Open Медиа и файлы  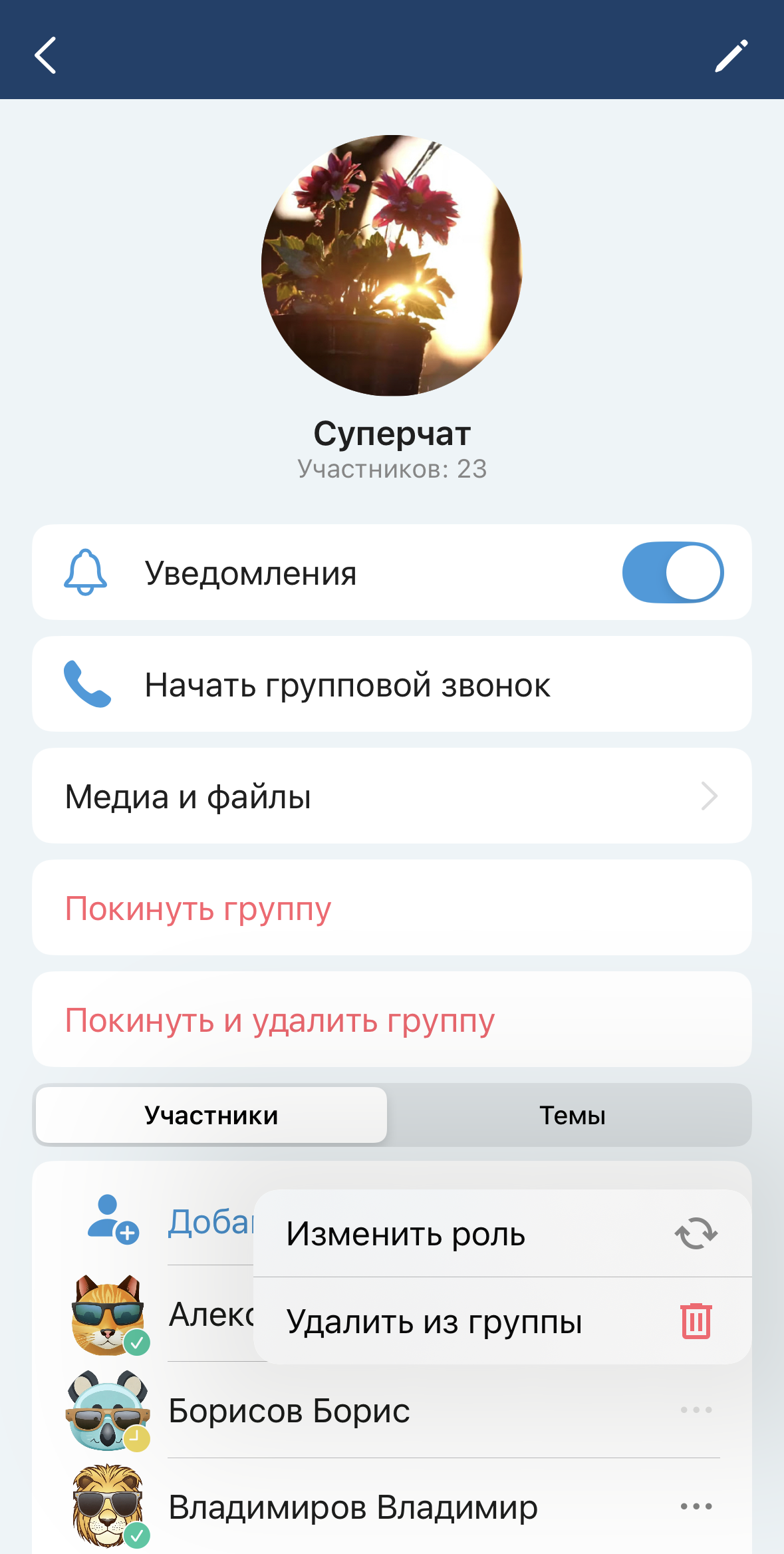pos(392,796)
